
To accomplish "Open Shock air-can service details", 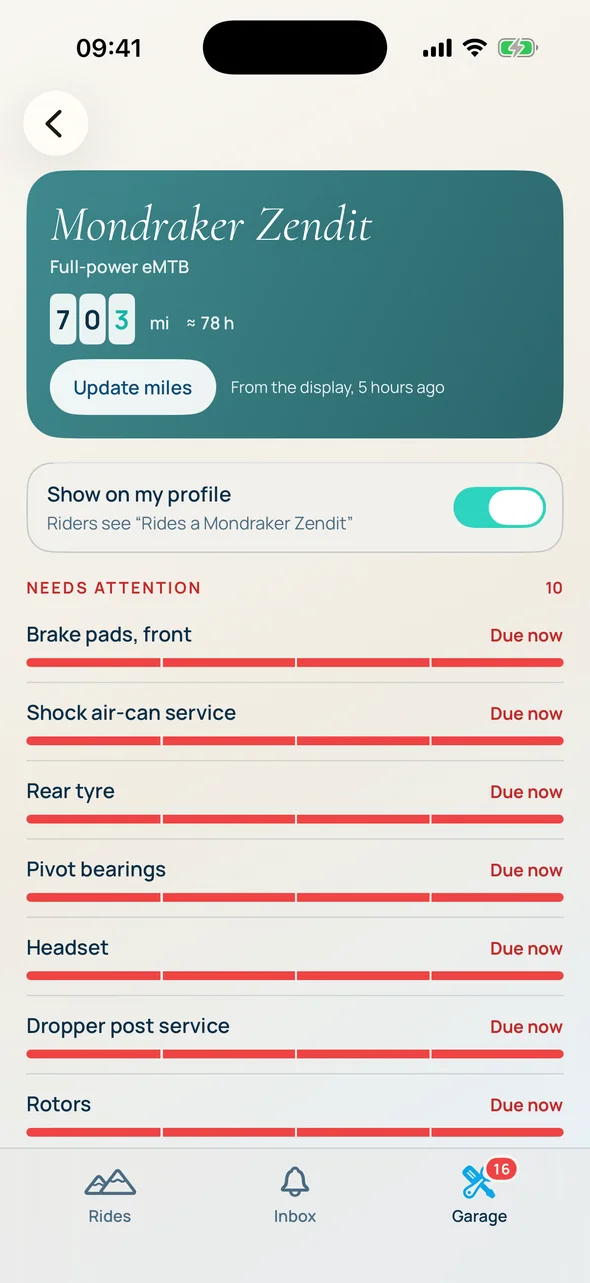I will click(x=295, y=722).
